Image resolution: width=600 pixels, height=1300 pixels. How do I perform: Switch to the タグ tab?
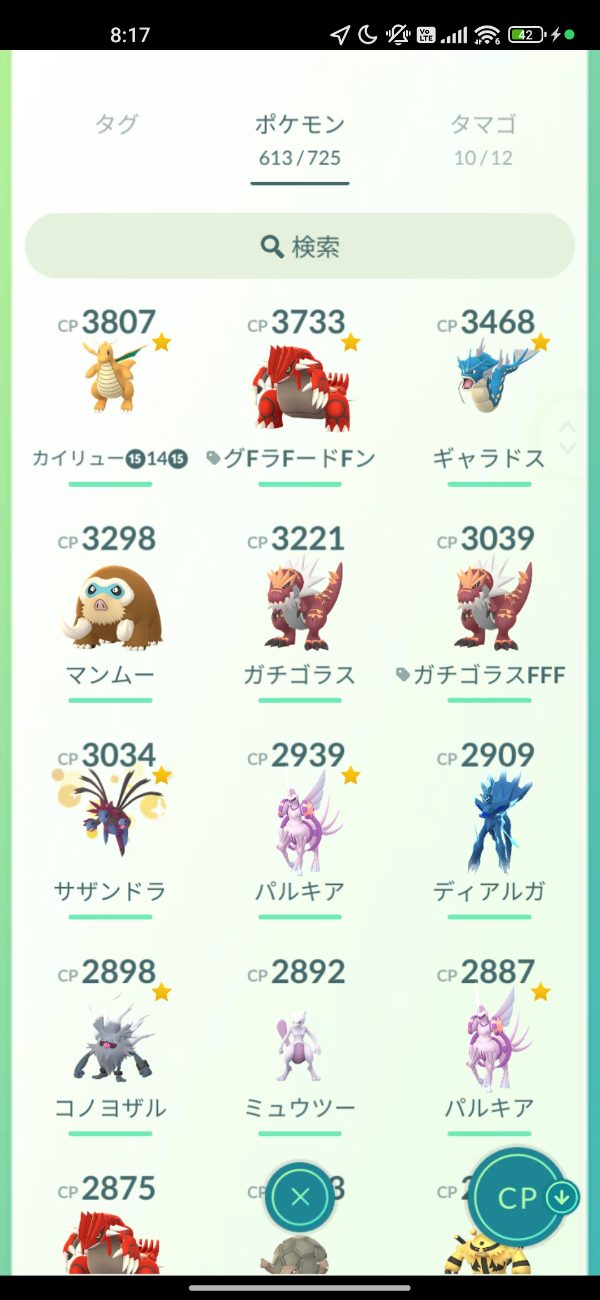coord(116,125)
